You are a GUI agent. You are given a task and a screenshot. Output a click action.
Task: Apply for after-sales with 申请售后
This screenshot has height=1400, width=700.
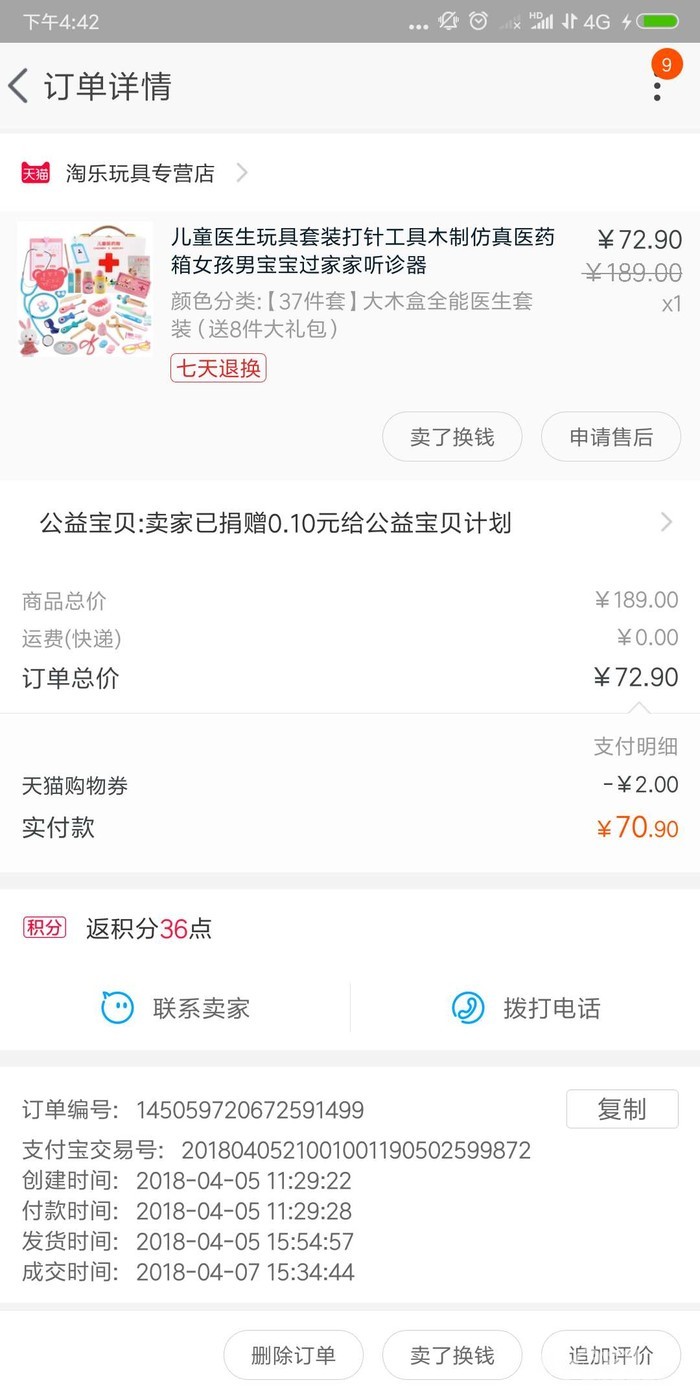click(x=611, y=437)
